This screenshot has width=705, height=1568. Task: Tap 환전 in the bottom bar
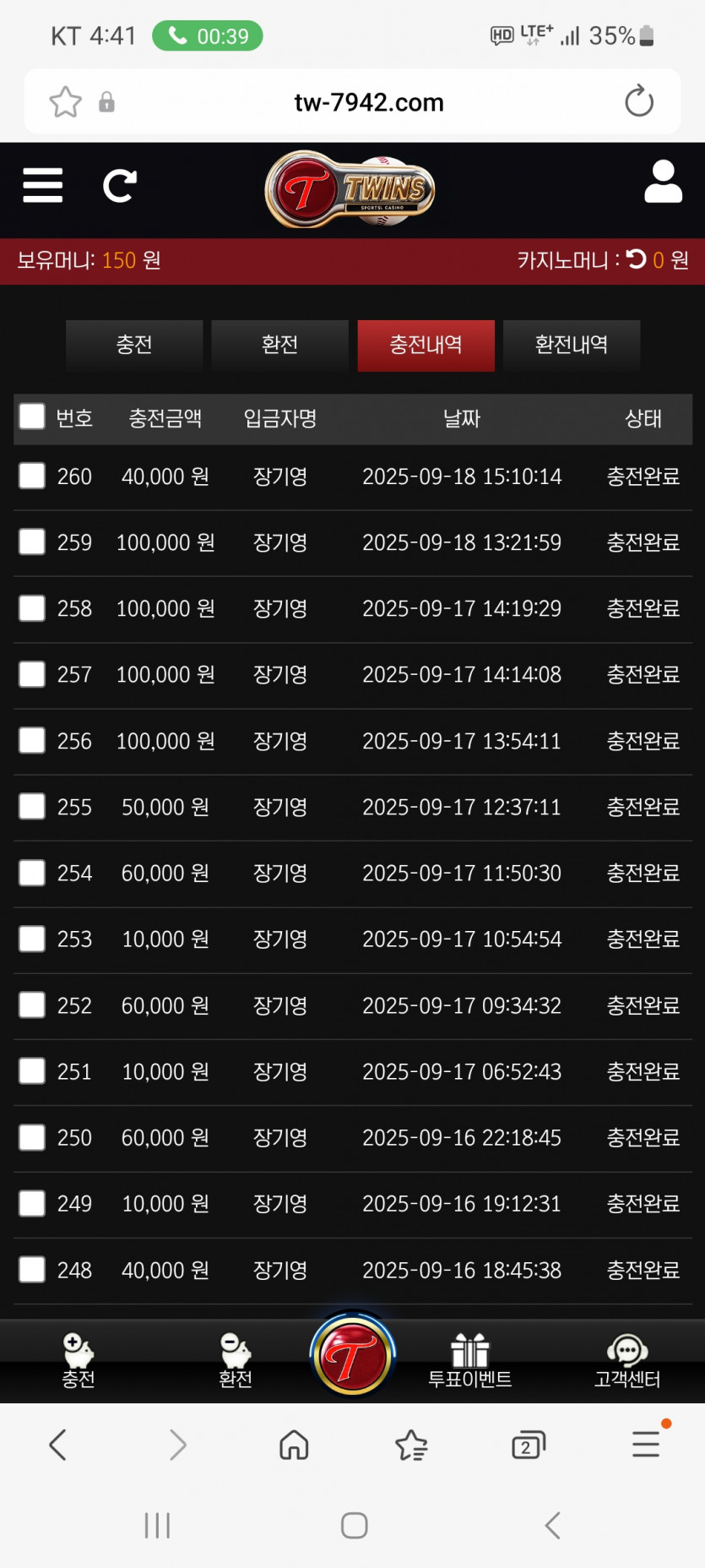[235, 1361]
